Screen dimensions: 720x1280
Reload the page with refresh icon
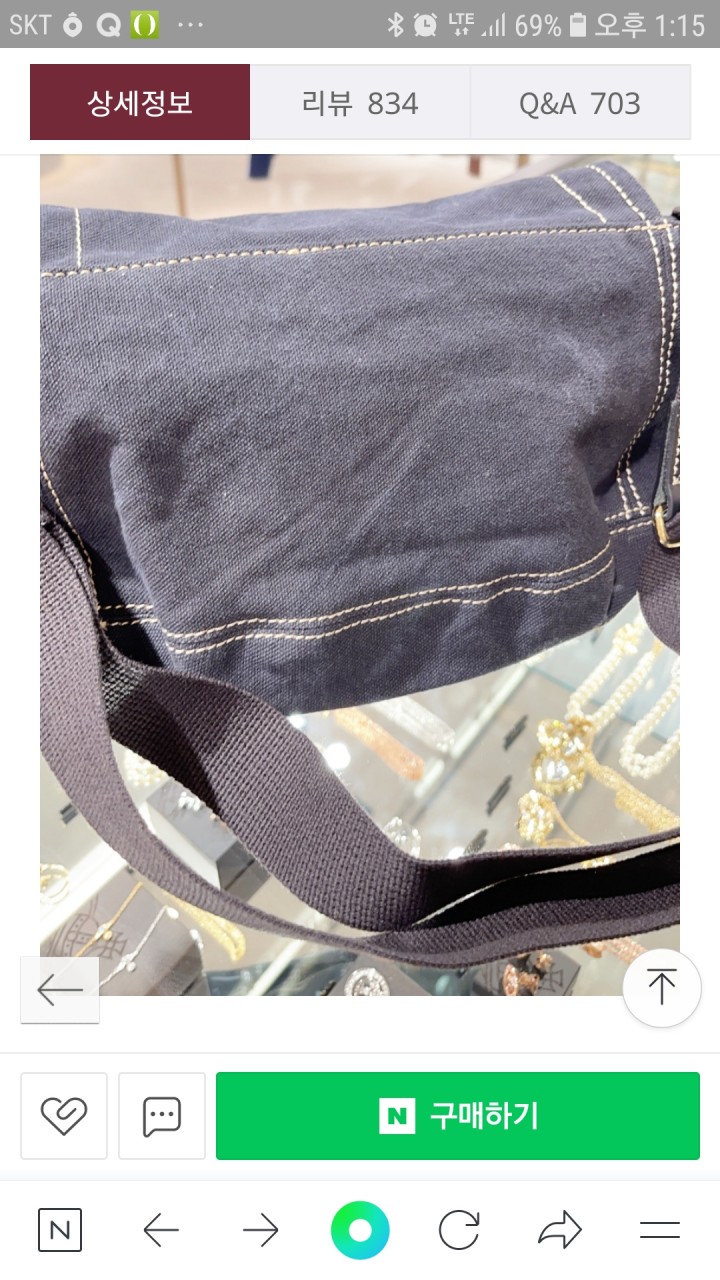pyautogui.click(x=459, y=1230)
